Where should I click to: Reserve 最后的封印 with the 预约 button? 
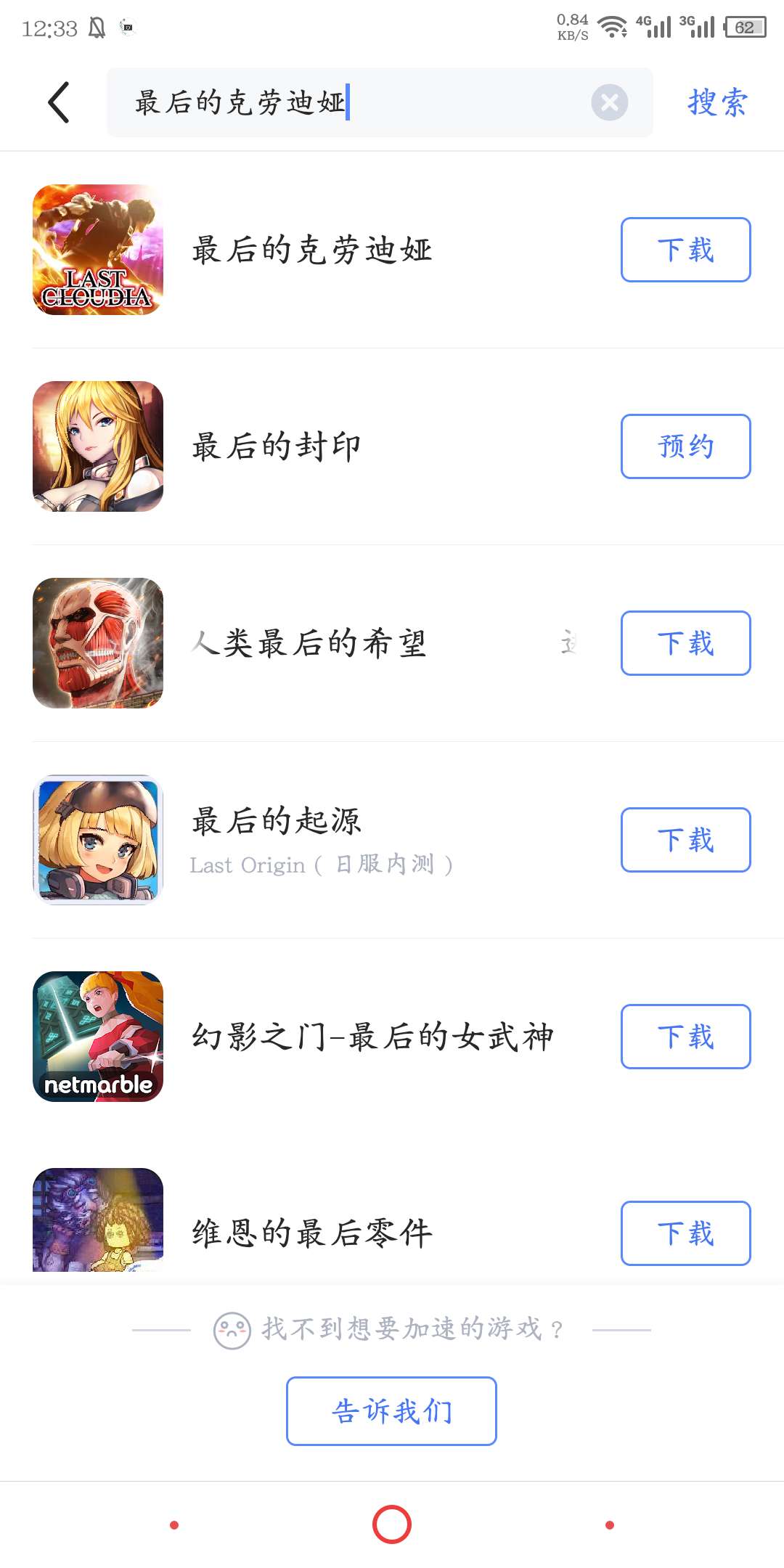tap(685, 446)
